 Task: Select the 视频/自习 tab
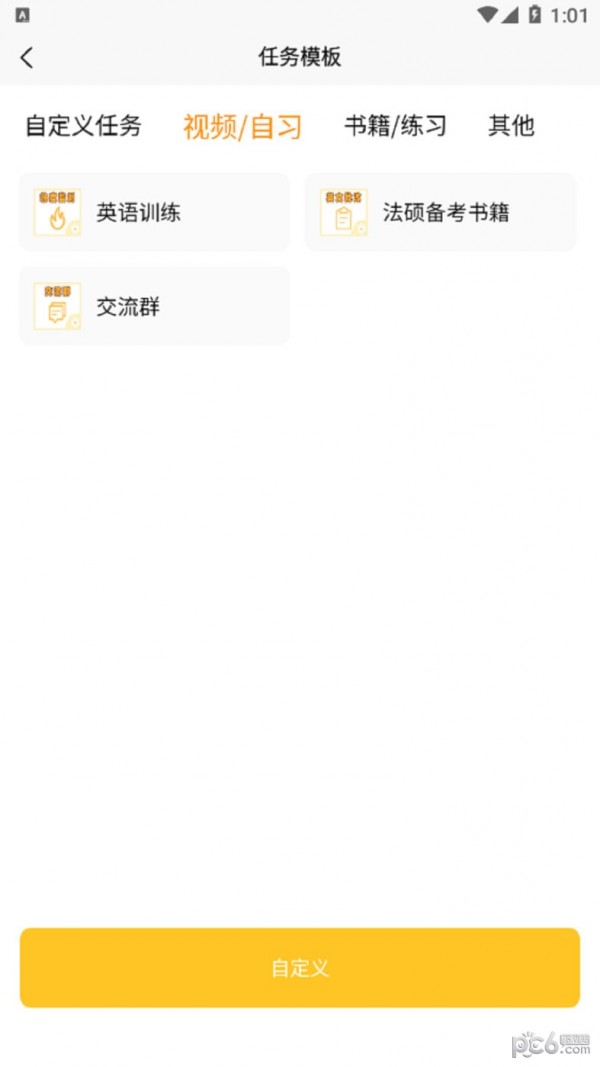(x=242, y=127)
